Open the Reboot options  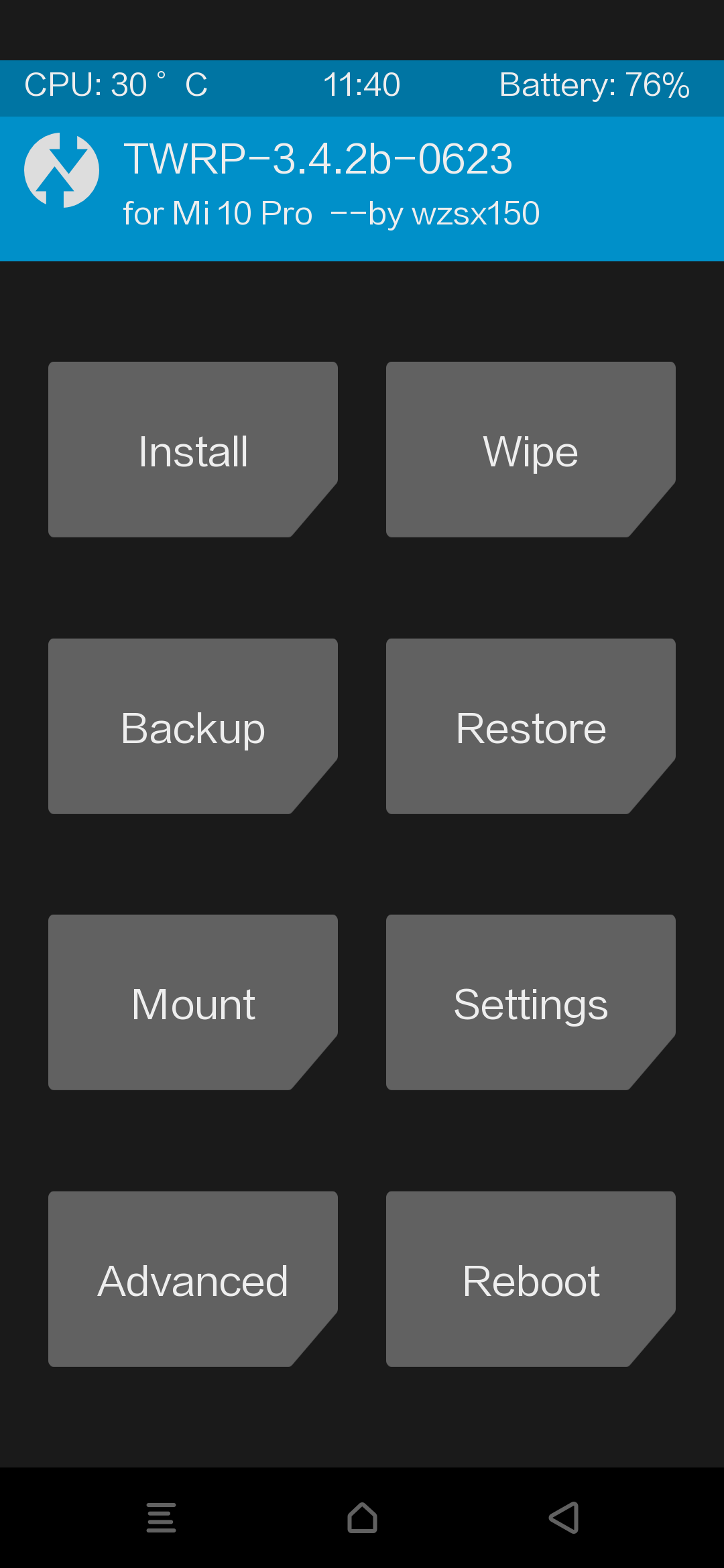[531, 1279]
